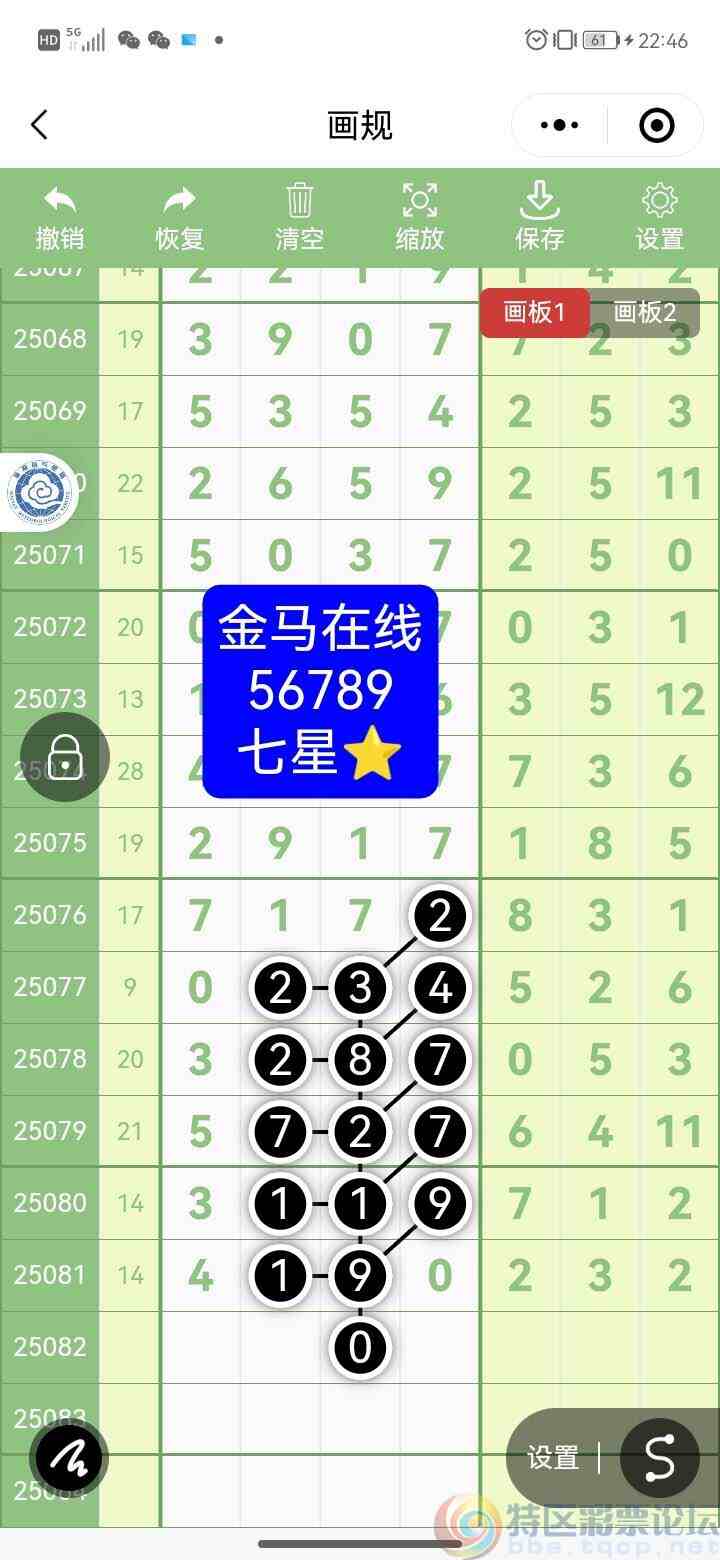Toggle the lock icon on the left edge
Image resolution: width=720 pixels, height=1560 pixels.
point(63,757)
